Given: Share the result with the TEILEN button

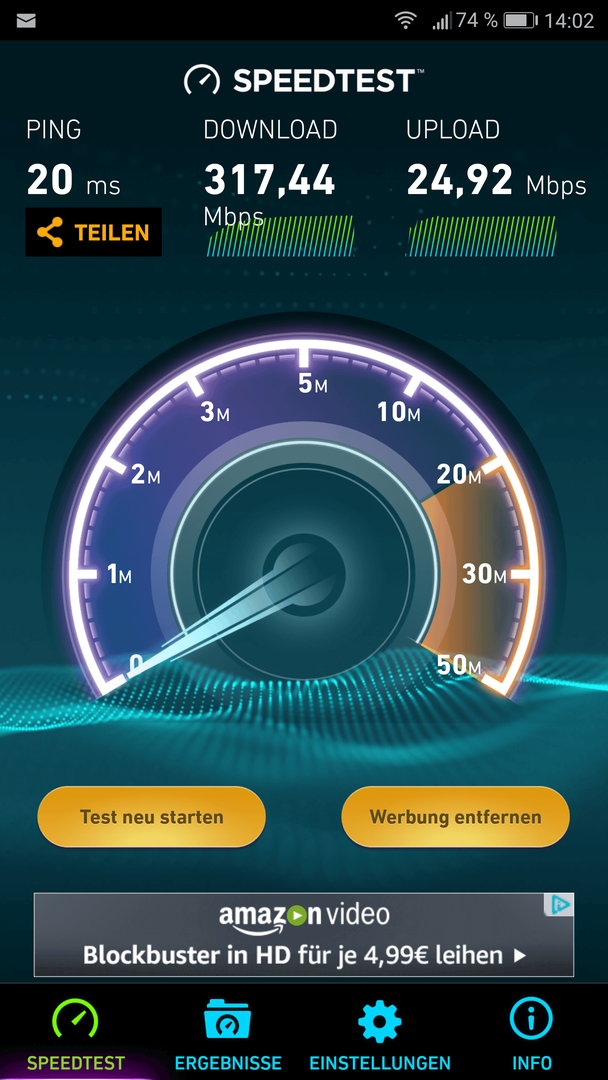Looking at the screenshot, I should tap(93, 233).
